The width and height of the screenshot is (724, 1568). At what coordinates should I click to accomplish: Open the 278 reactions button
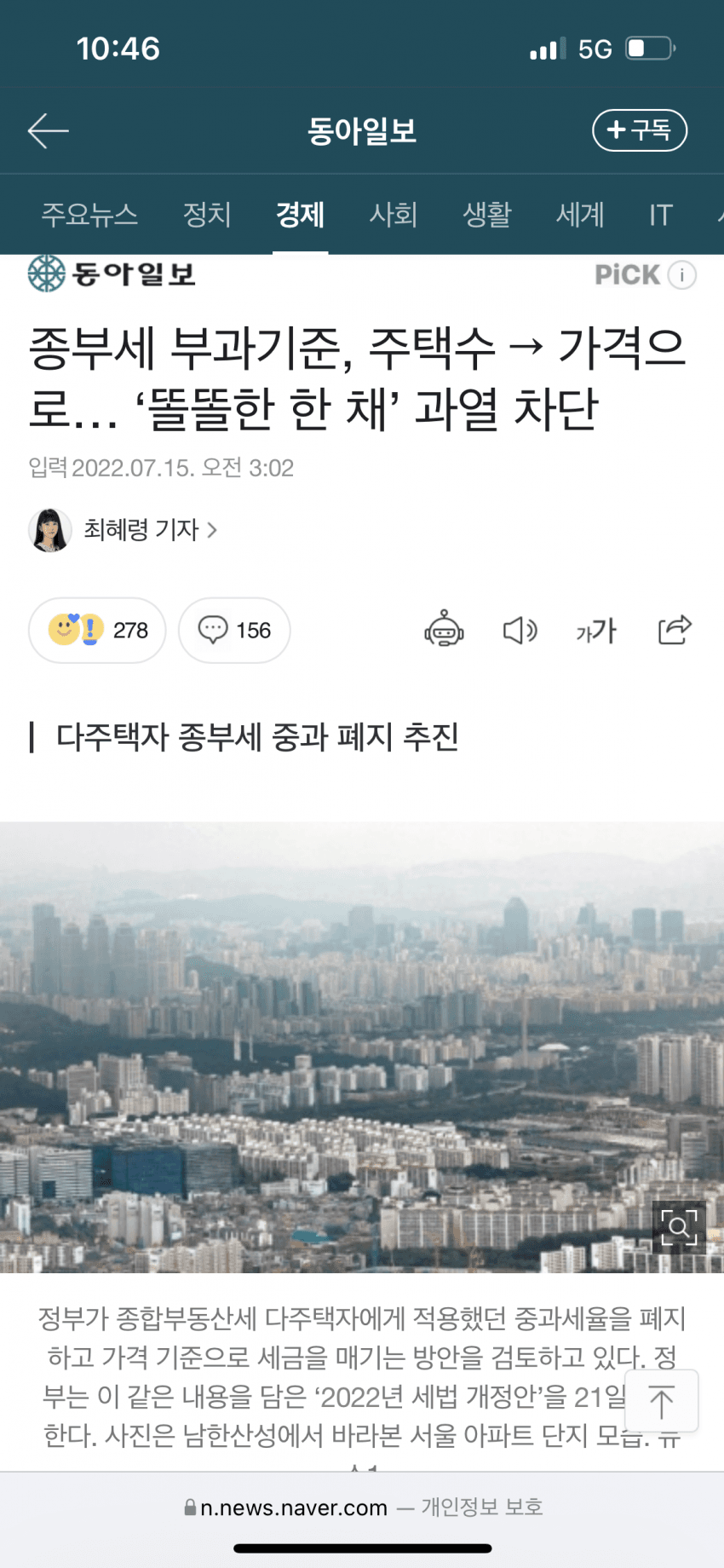[x=97, y=631]
